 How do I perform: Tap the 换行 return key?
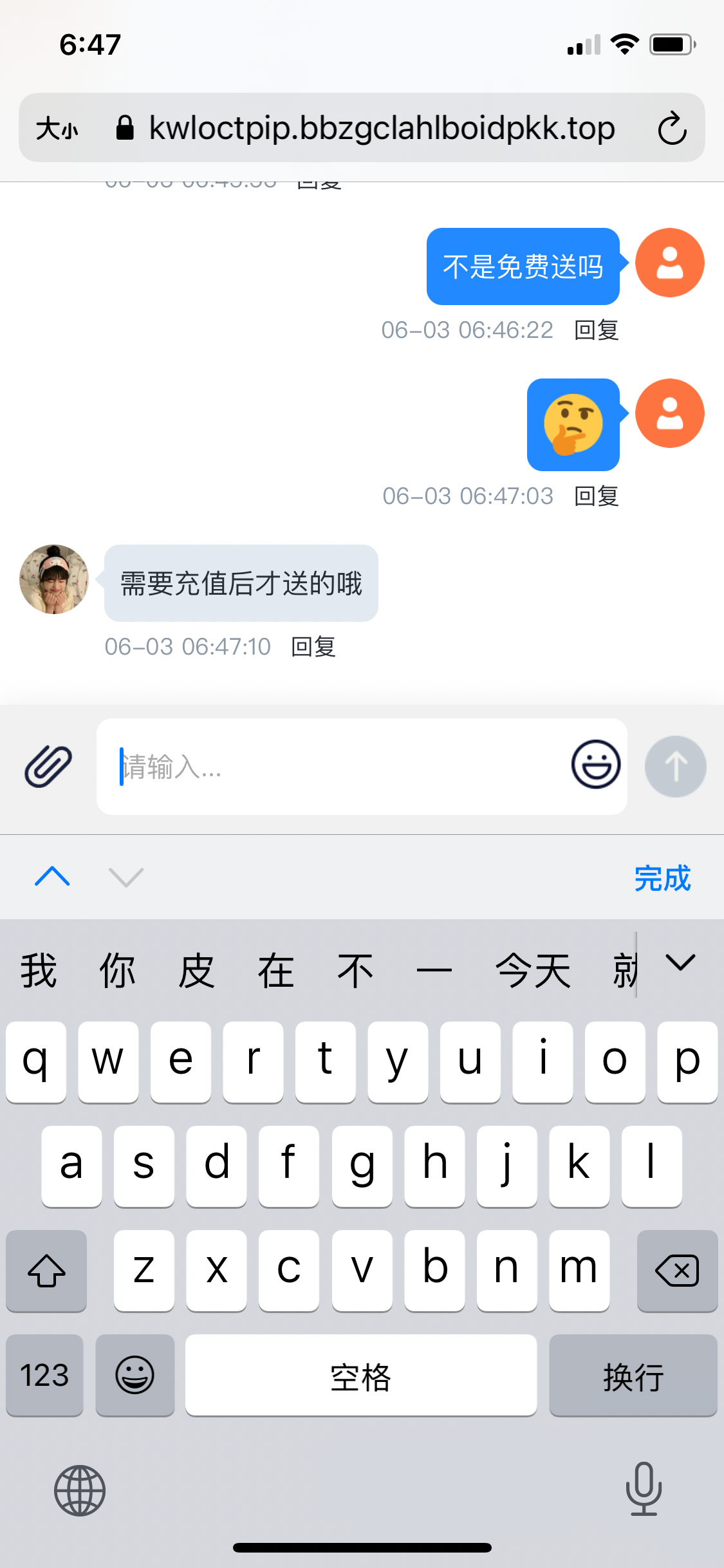tap(633, 1376)
